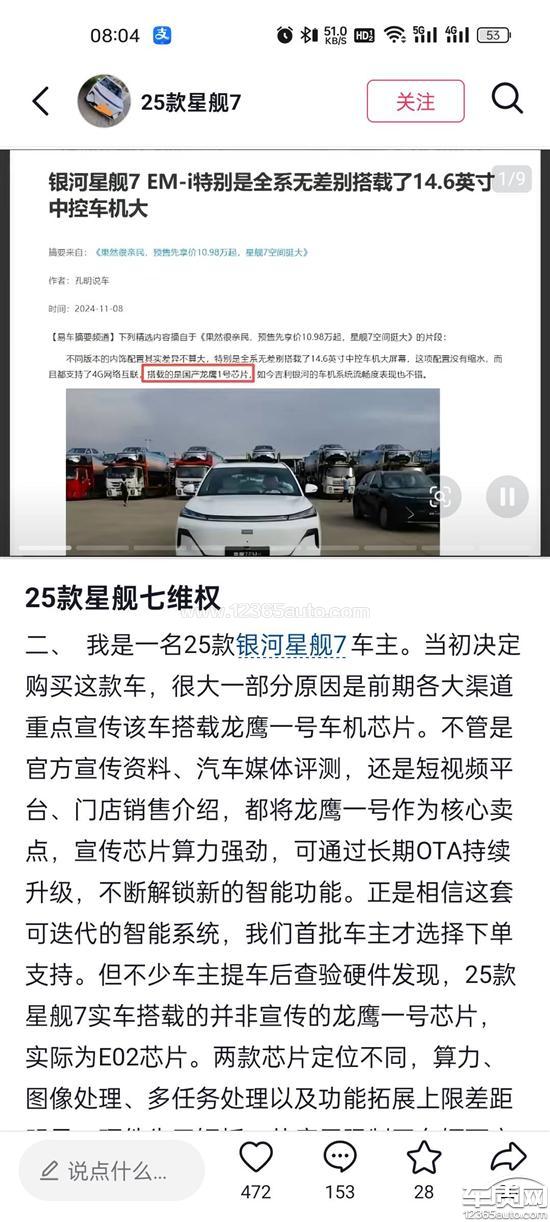View the post's image slide fullscreen
550x1222 pixels.
point(275,352)
